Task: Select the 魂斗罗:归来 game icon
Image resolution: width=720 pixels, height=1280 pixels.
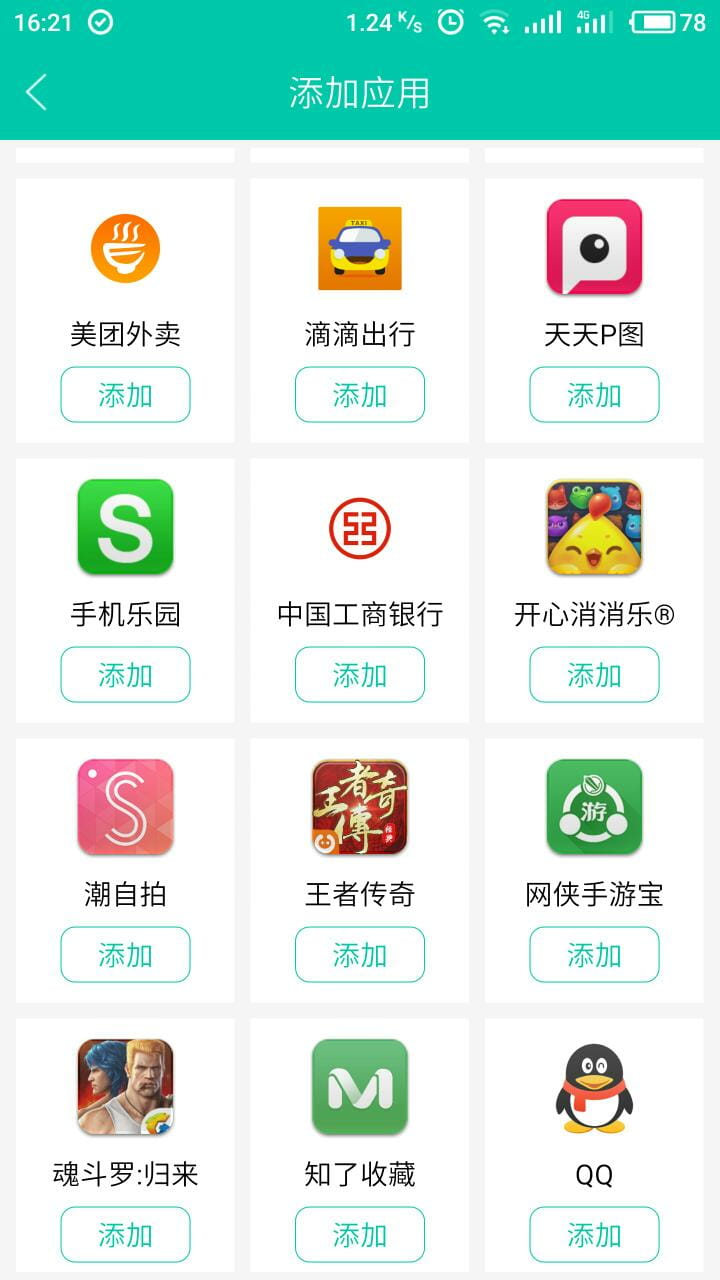Action: click(x=125, y=1088)
